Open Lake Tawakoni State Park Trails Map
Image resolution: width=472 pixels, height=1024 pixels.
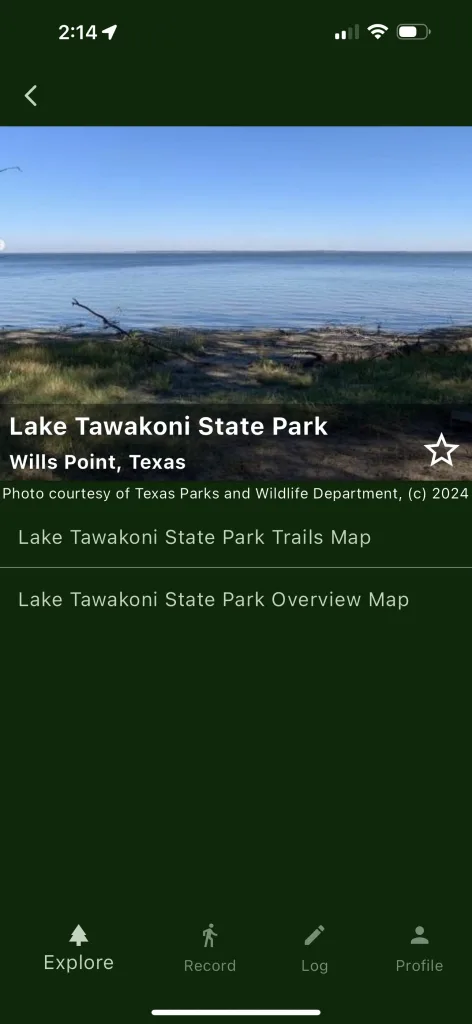click(236, 537)
